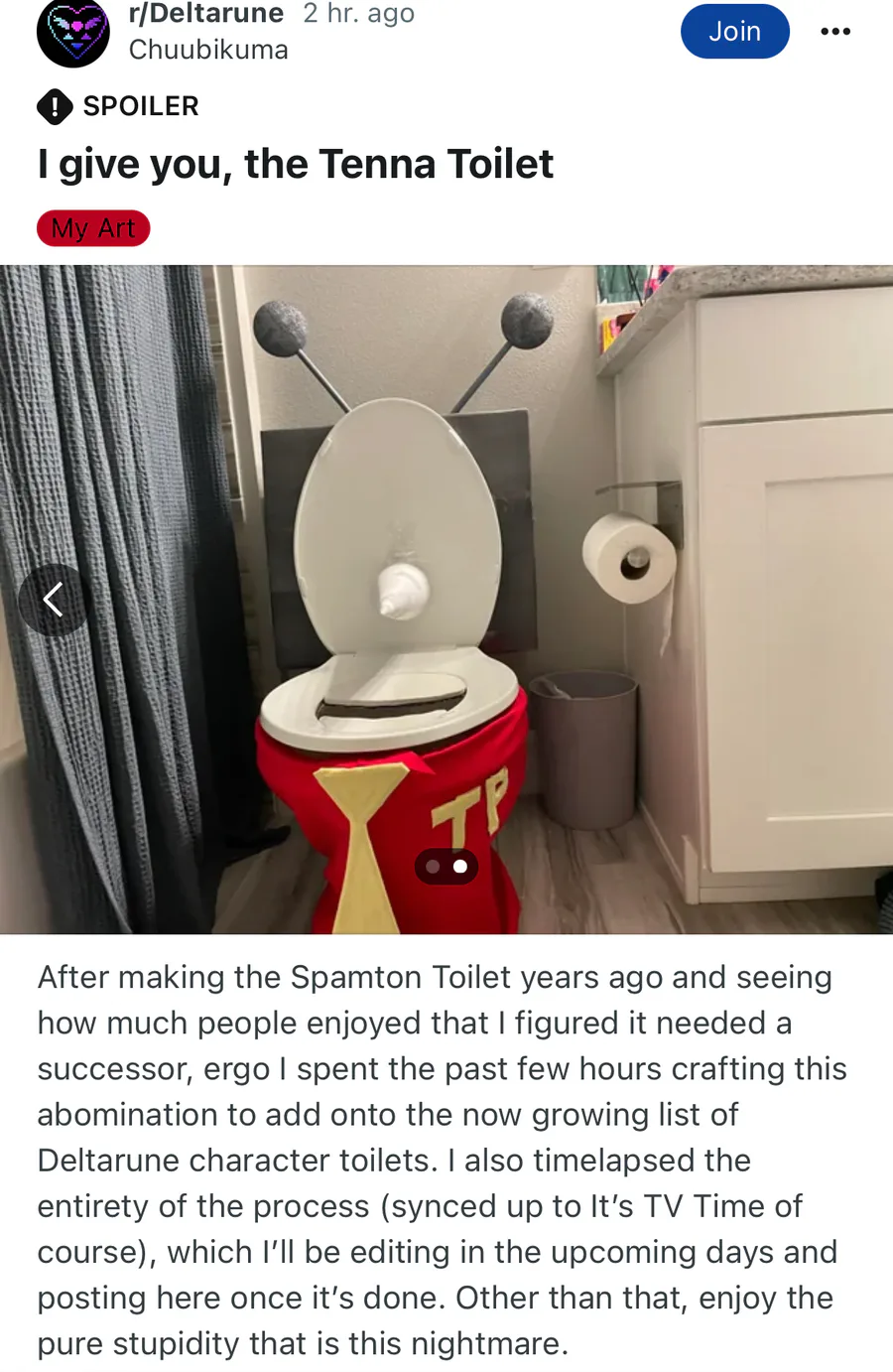The width and height of the screenshot is (893, 1372).
Task: Go to previous image in gallery
Action: [54, 600]
